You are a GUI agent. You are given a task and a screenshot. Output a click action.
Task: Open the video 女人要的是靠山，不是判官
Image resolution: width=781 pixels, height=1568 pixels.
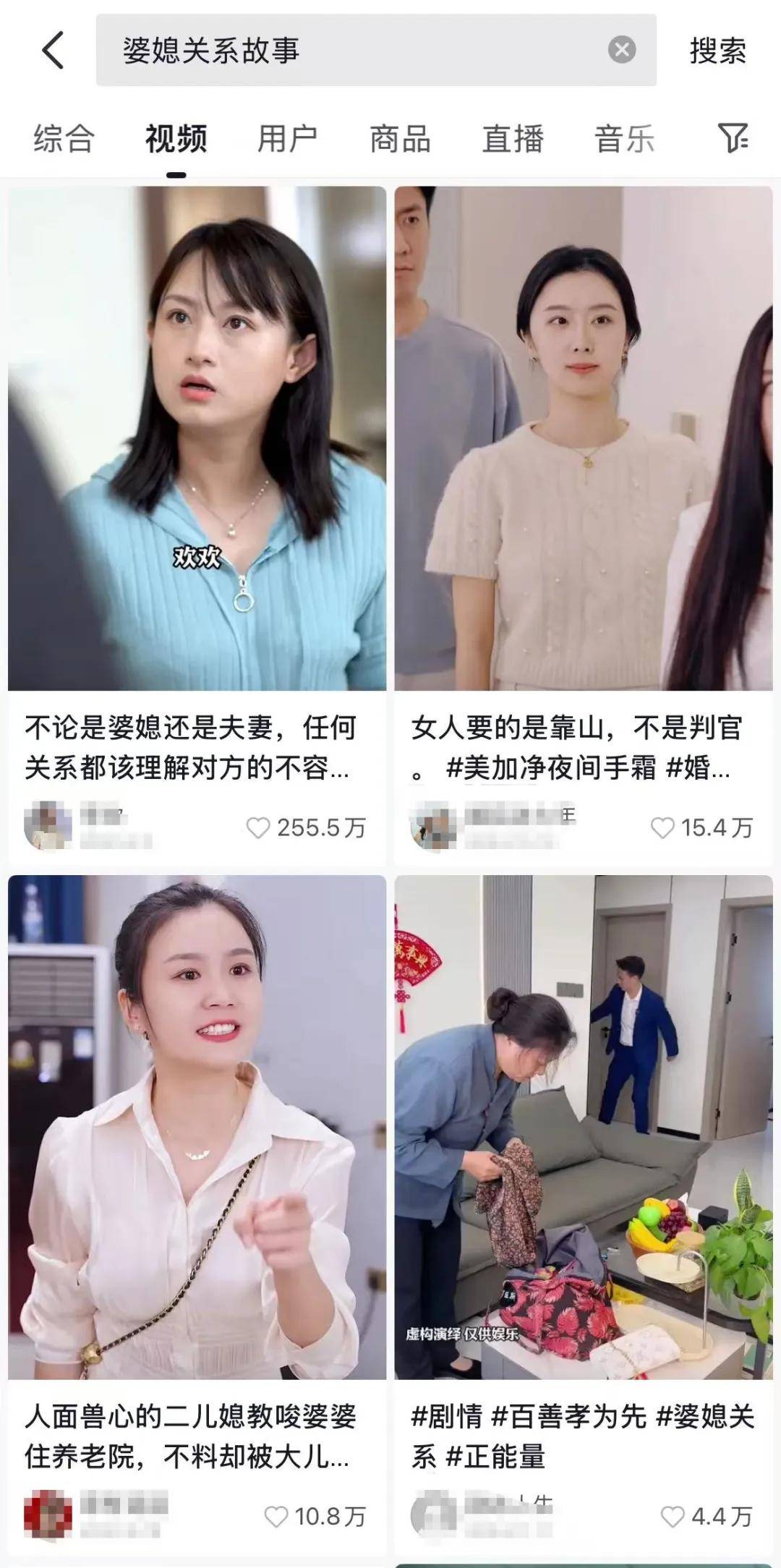[583, 438]
